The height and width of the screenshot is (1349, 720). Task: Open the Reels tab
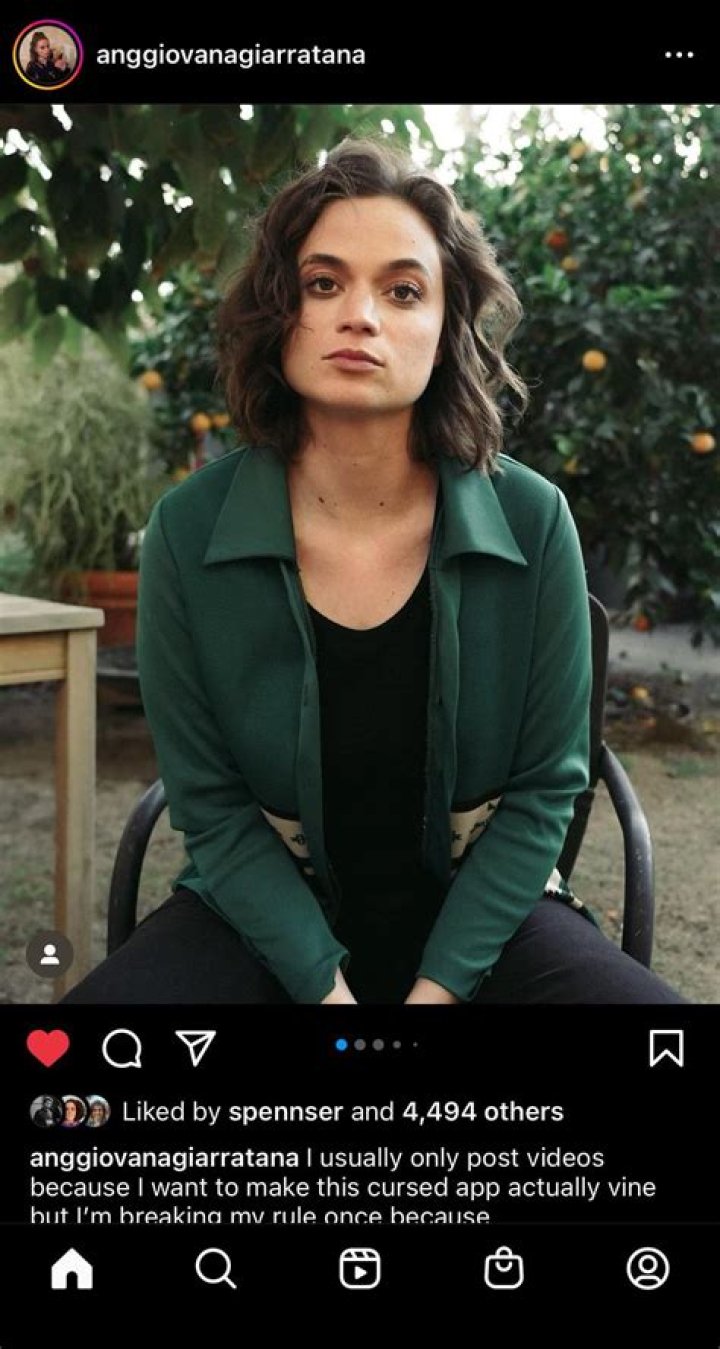(x=360, y=1269)
